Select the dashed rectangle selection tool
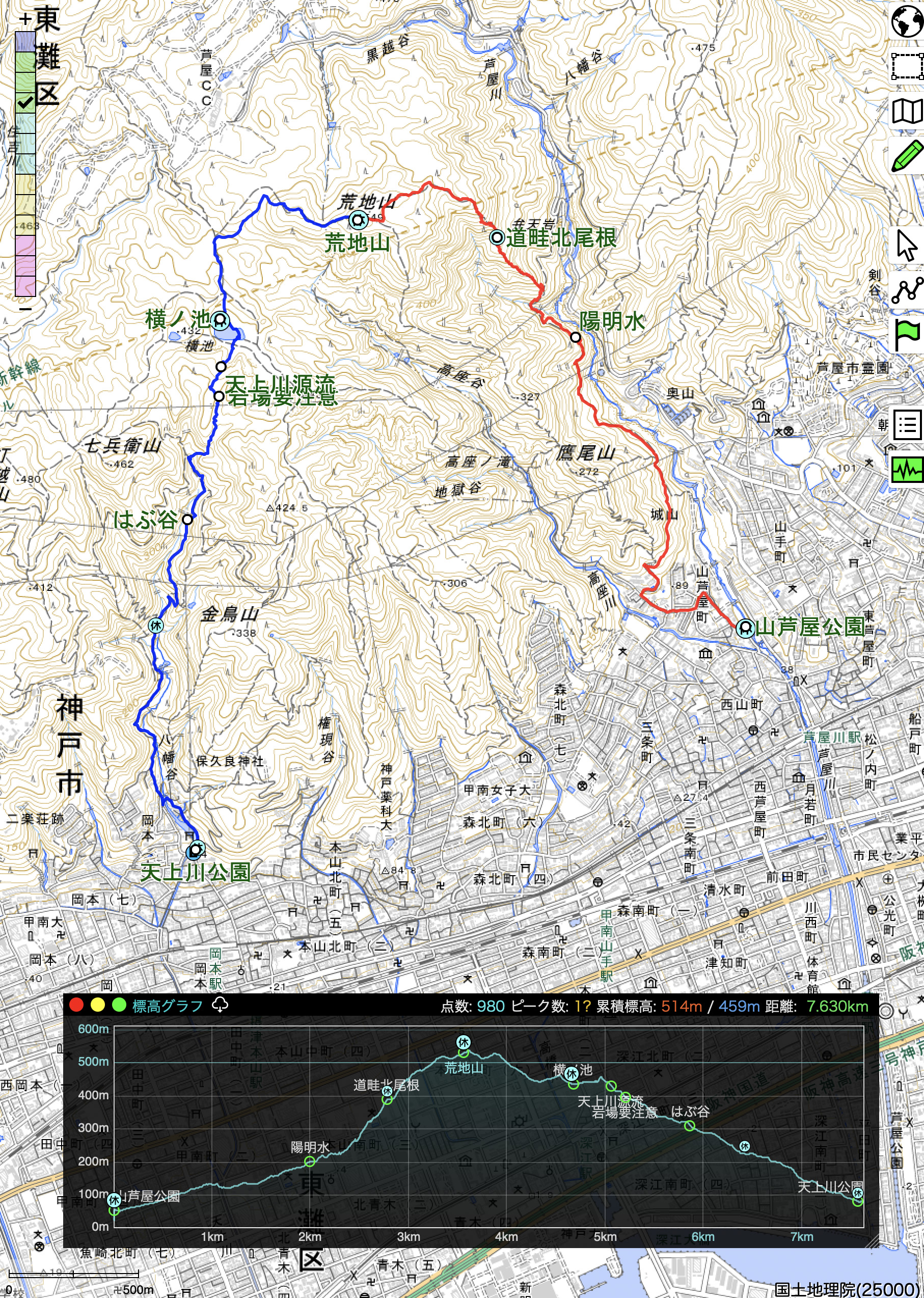 coord(907,67)
